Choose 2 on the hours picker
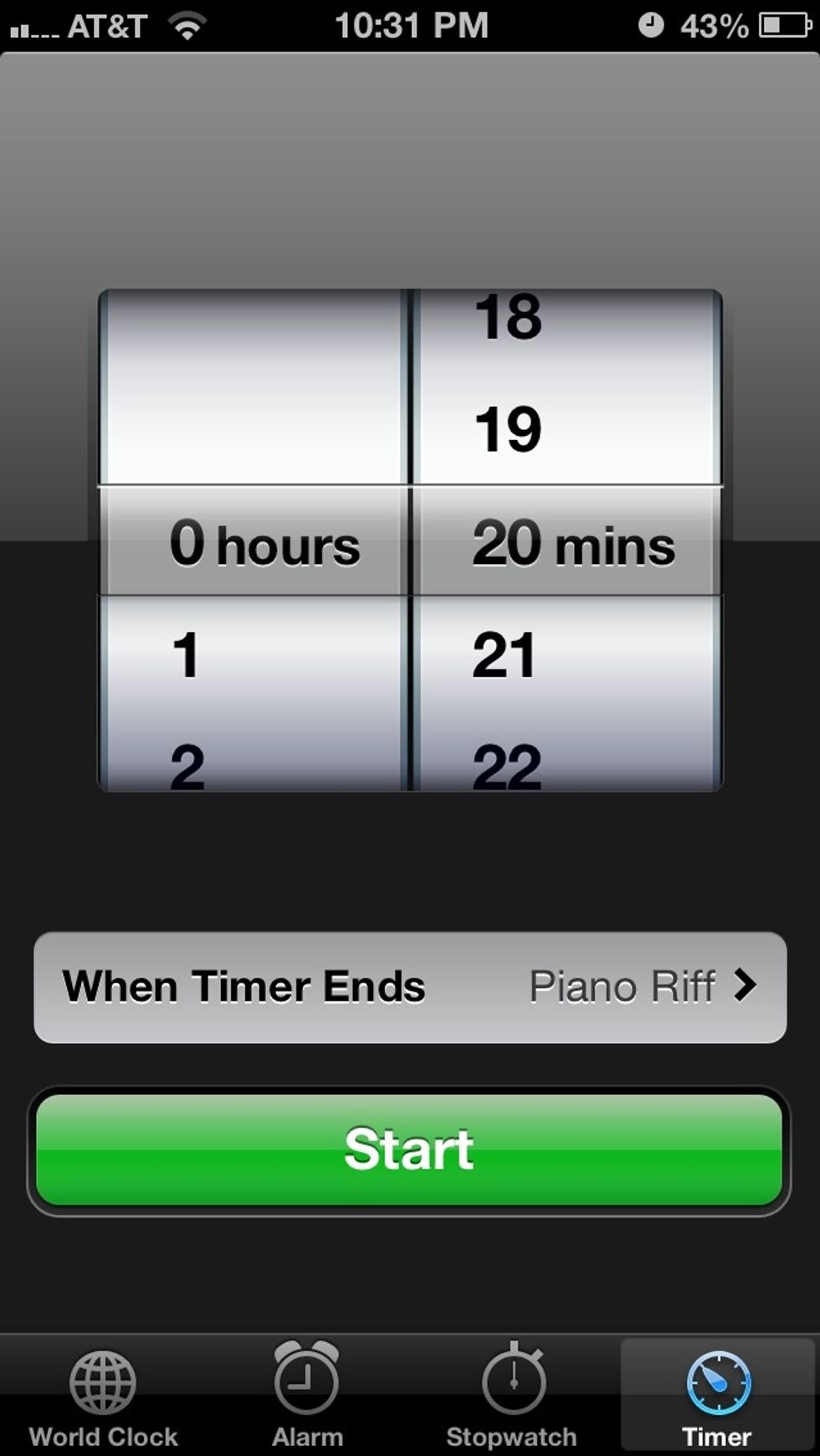Screen dimensions: 820x1456 187,766
